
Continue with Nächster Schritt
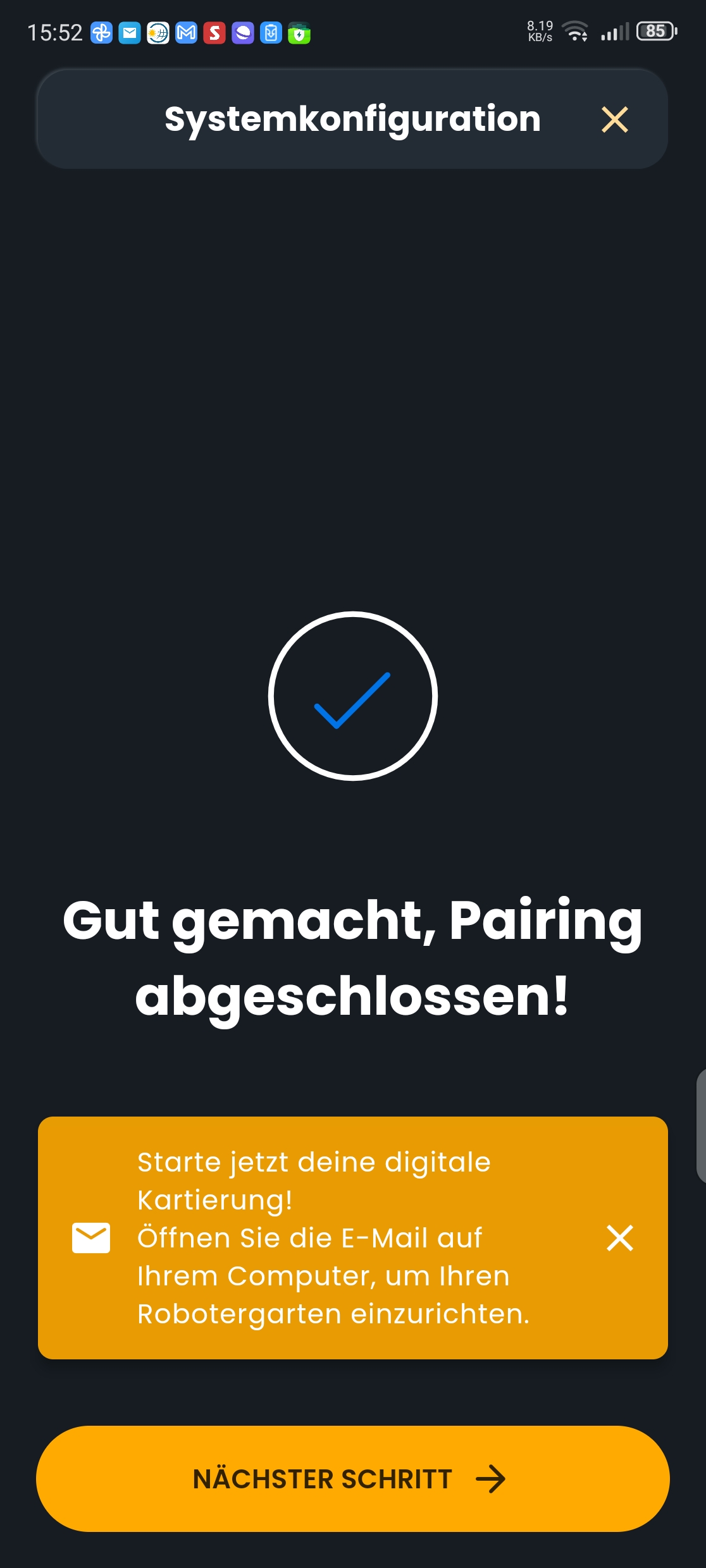pyautogui.click(x=353, y=1479)
